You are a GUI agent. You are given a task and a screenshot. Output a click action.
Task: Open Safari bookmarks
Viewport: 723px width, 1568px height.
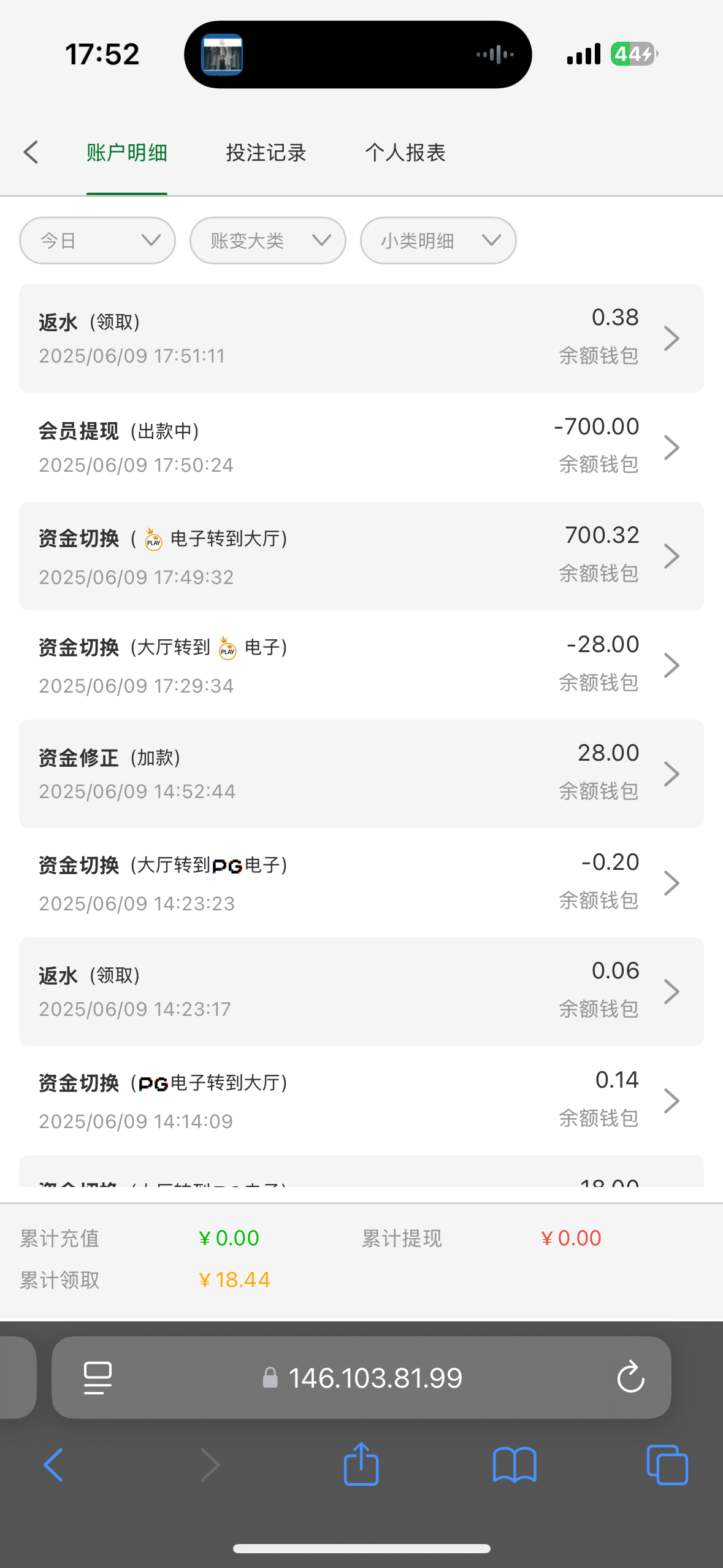(515, 1465)
